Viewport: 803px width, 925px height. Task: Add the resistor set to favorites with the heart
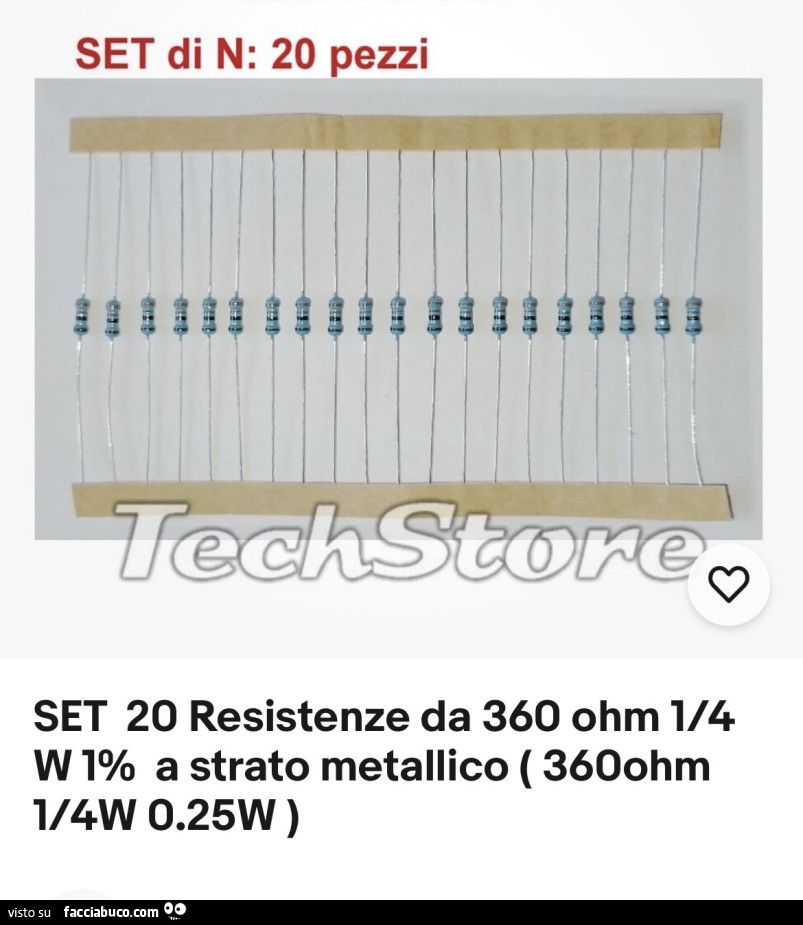(728, 585)
